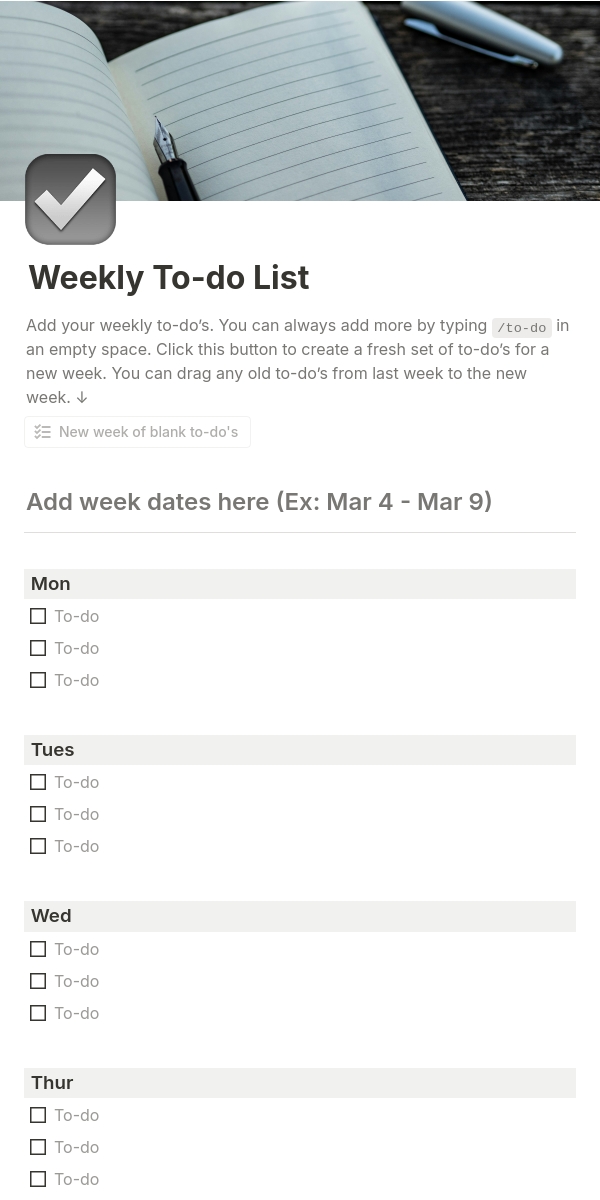Image resolution: width=600 pixels, height=1200 pixels.
Task: Mark the first To-do under Wed done
Action: coord(38,949)
